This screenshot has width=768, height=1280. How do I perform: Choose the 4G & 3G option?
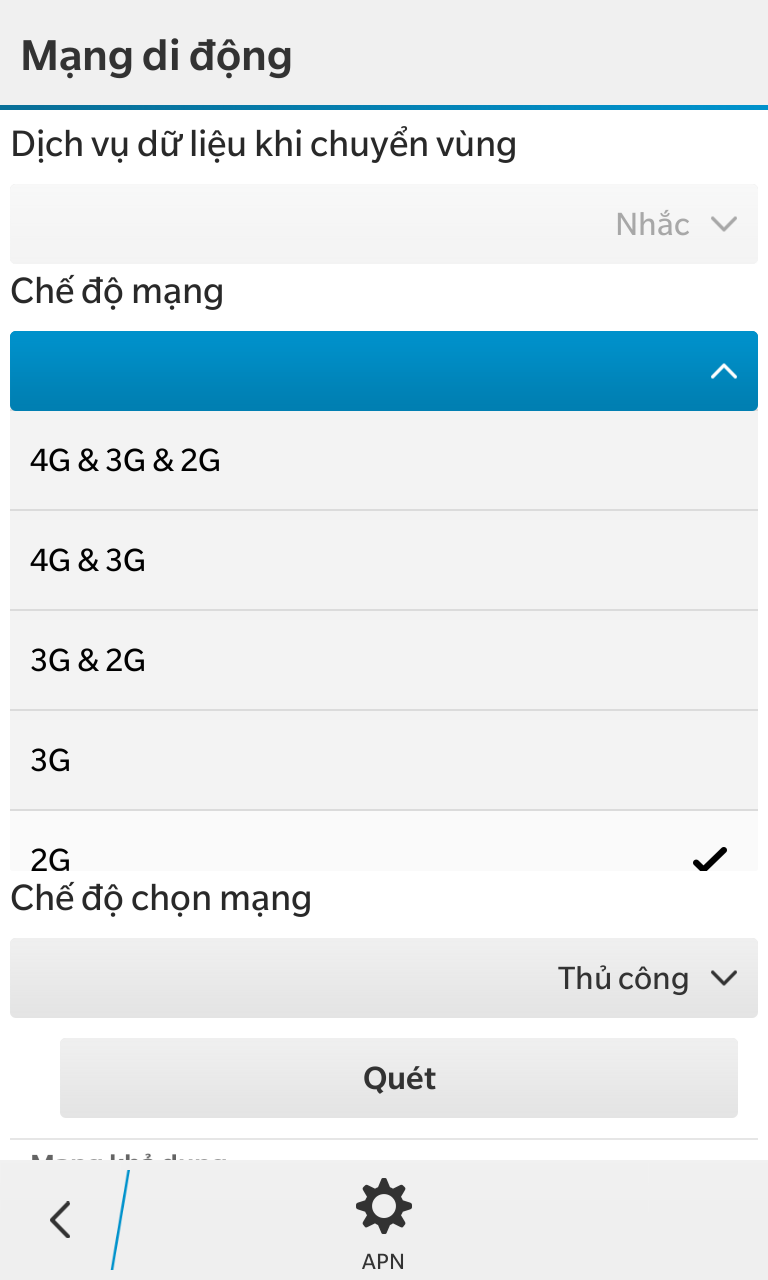pyautogui.click(x=384, y=560)
